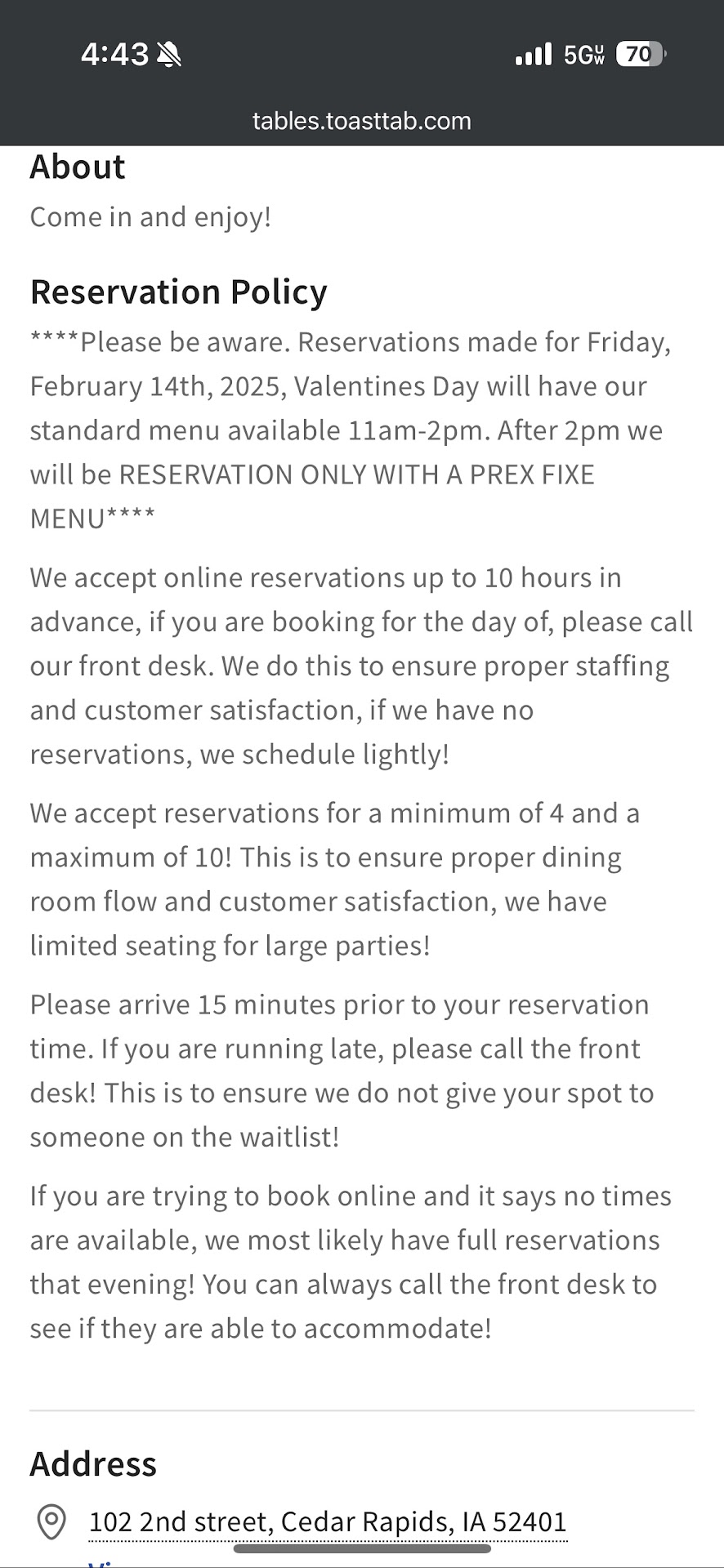Tap the tables.toasttab.com address bar
The width and height of the screenshot is (724, 1568).
pos(361,121)
